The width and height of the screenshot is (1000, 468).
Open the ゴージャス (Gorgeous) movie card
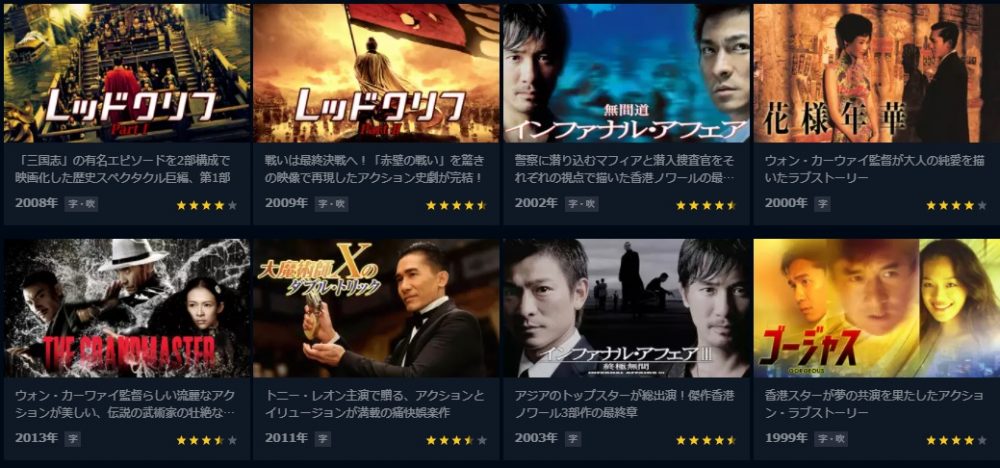click(875, 308)
